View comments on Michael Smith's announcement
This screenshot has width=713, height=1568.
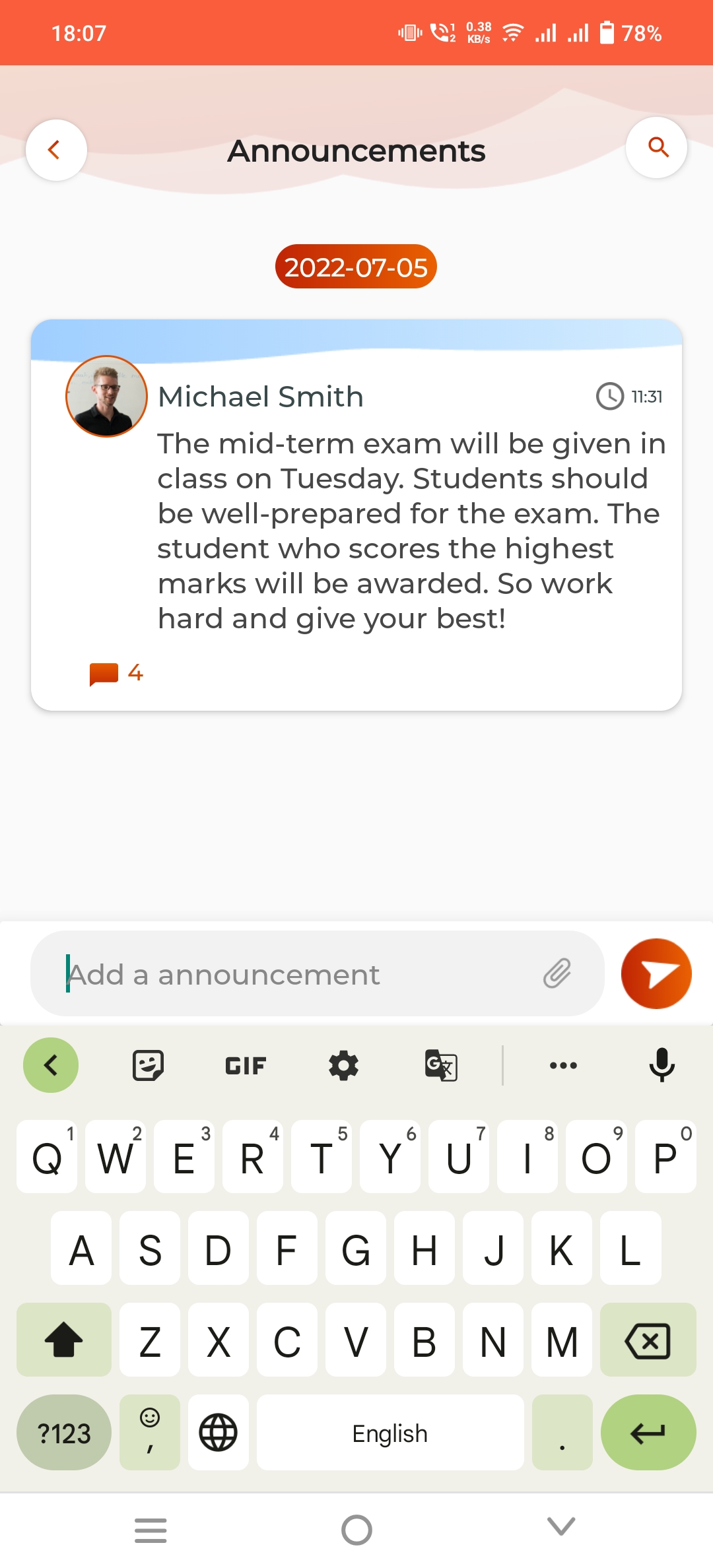[x=116, y=673]
